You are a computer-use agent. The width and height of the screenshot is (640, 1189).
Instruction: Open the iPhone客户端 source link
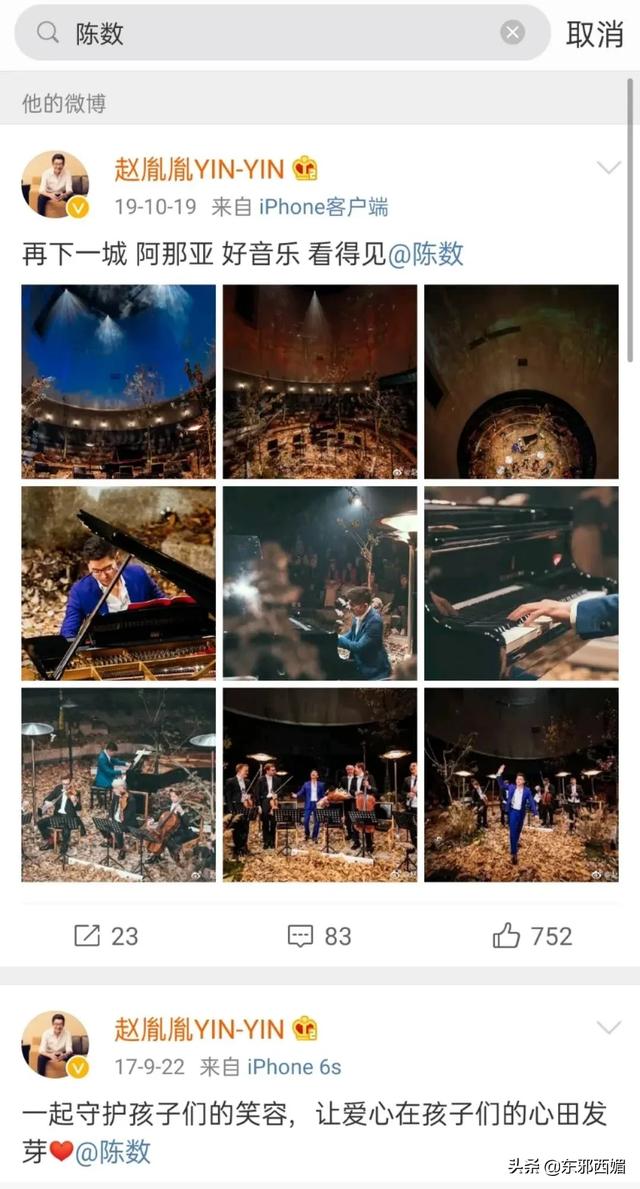(x=324, y=206)
